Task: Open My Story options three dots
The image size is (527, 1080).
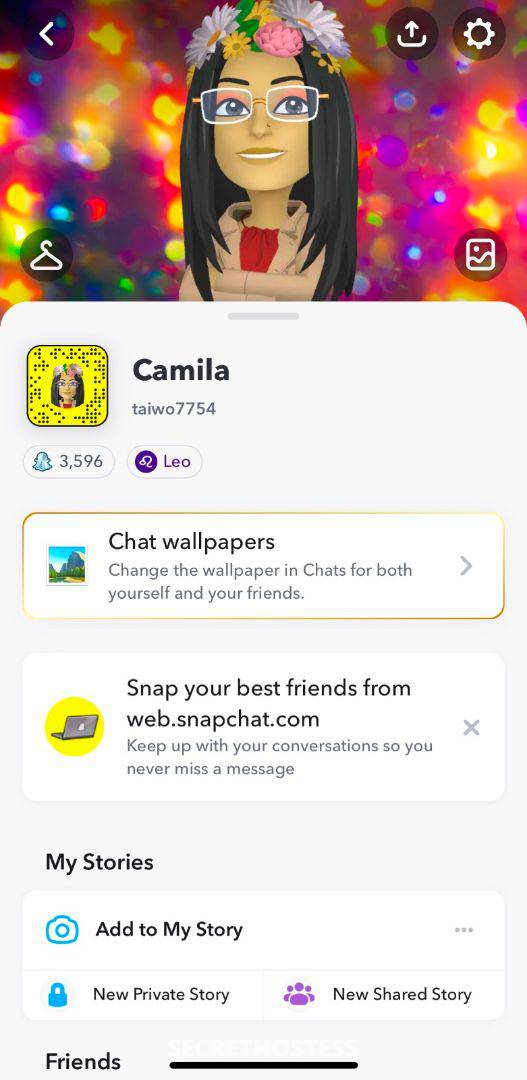Action: point(464,930)
